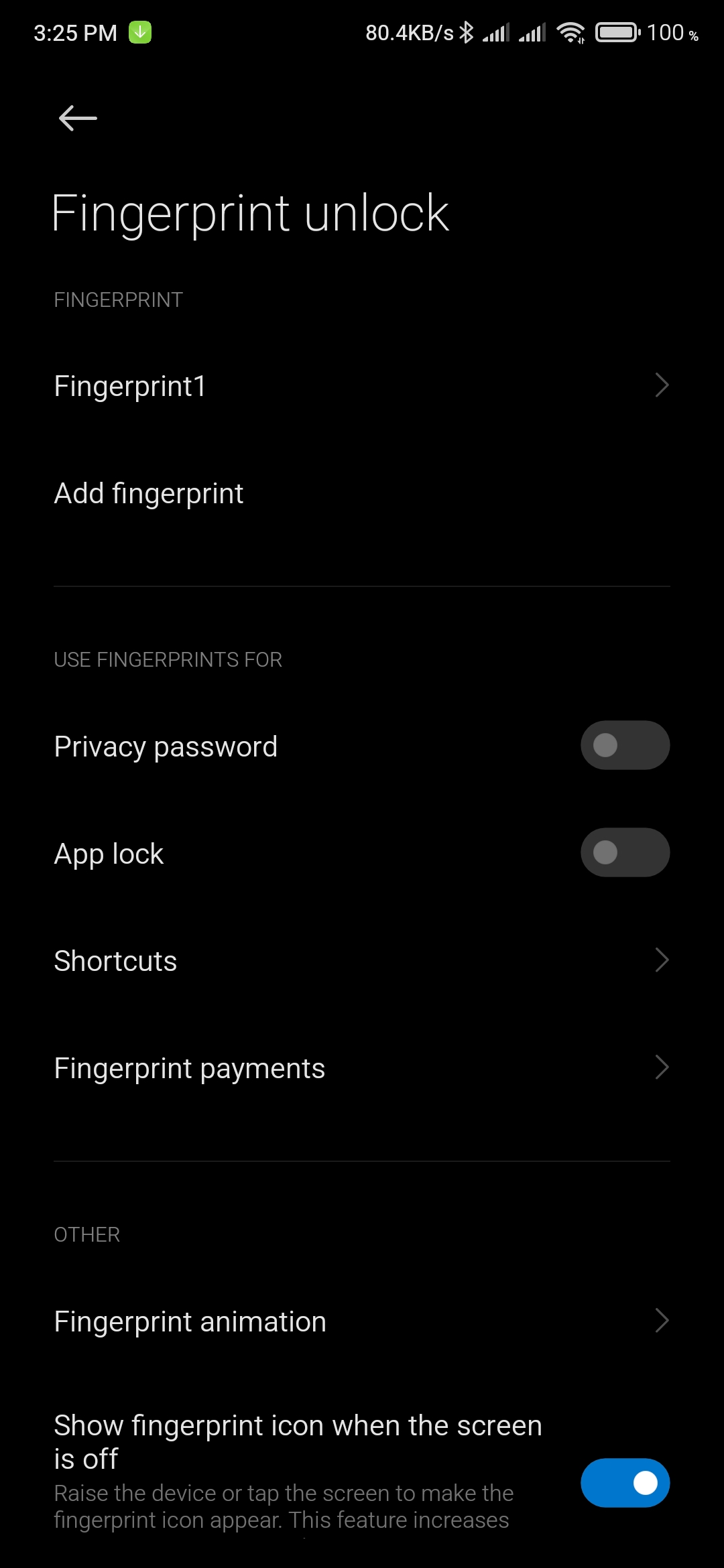Open Fingerprint1 details
The image size is (724, 1568).
pos(362,386)
